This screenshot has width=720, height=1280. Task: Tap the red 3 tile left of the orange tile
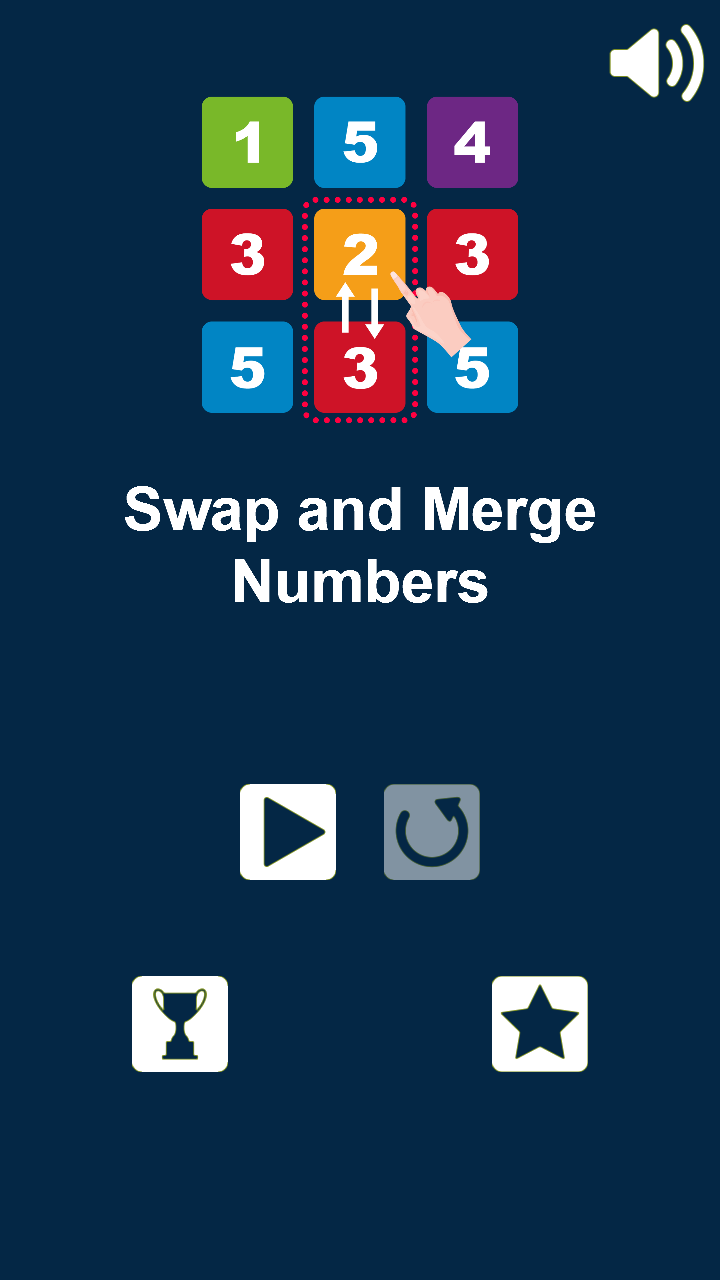247,255
